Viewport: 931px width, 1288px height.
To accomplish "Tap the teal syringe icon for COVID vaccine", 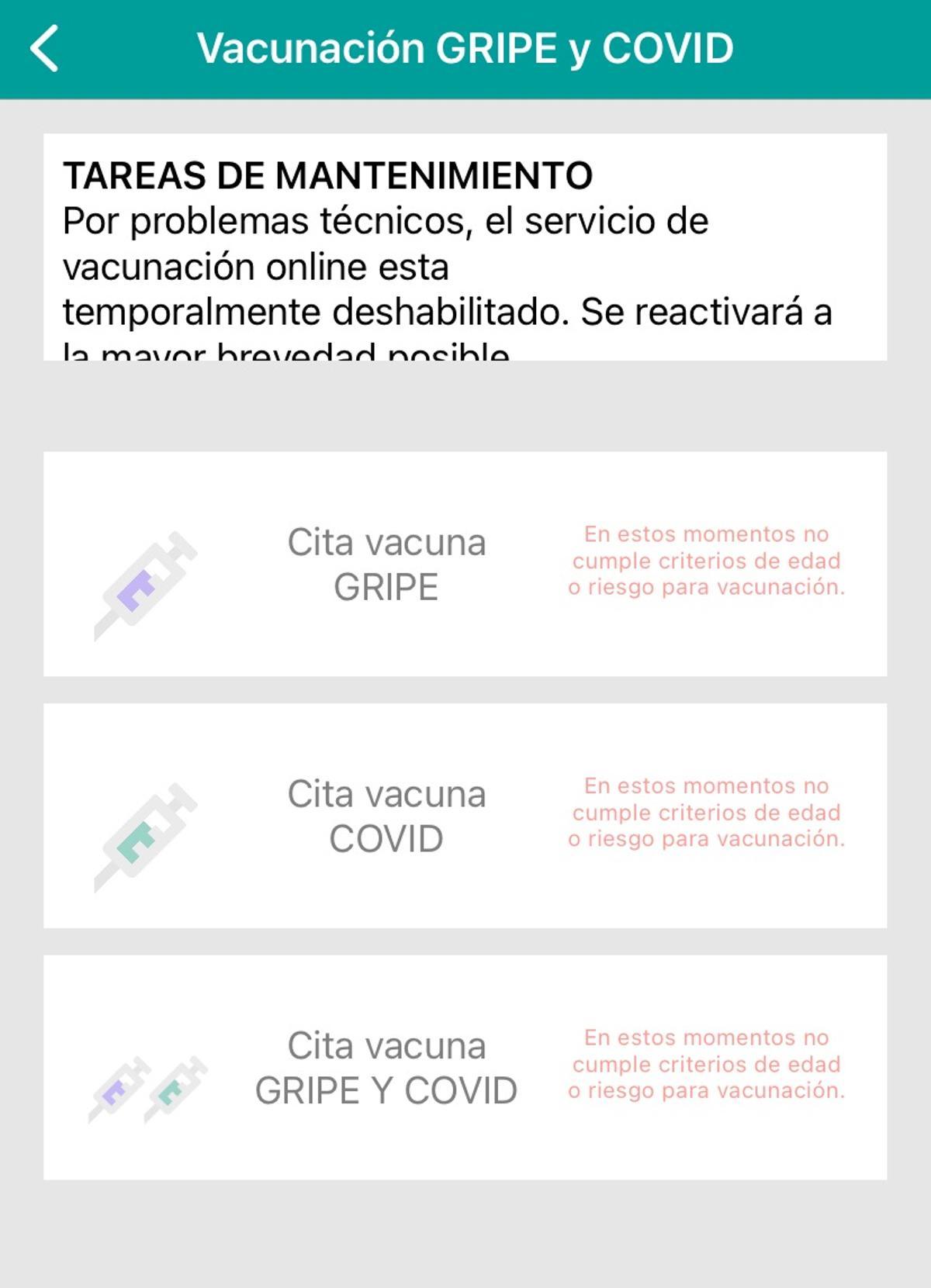I will 147,837.
